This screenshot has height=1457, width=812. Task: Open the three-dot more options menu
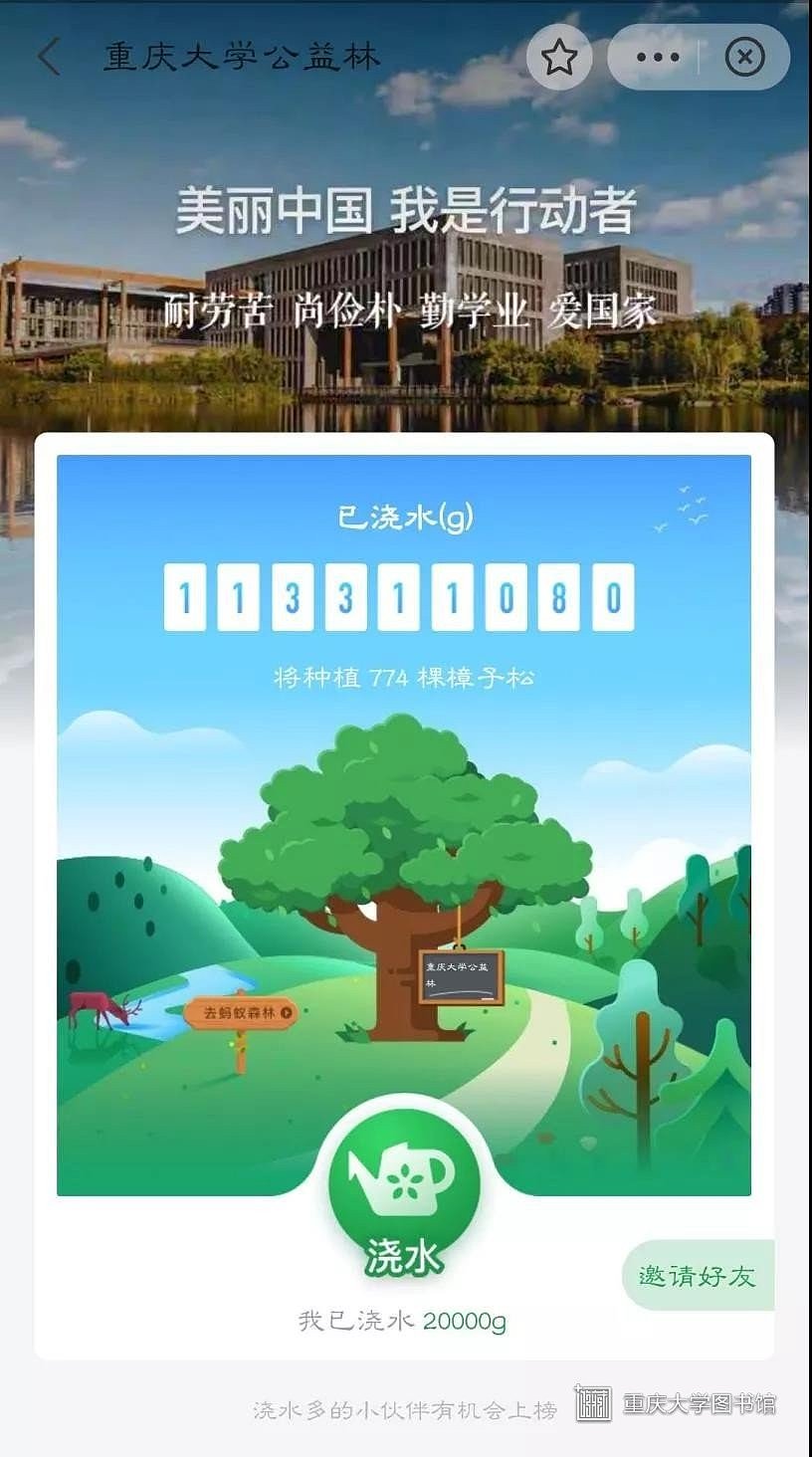(x=657, y=58)
